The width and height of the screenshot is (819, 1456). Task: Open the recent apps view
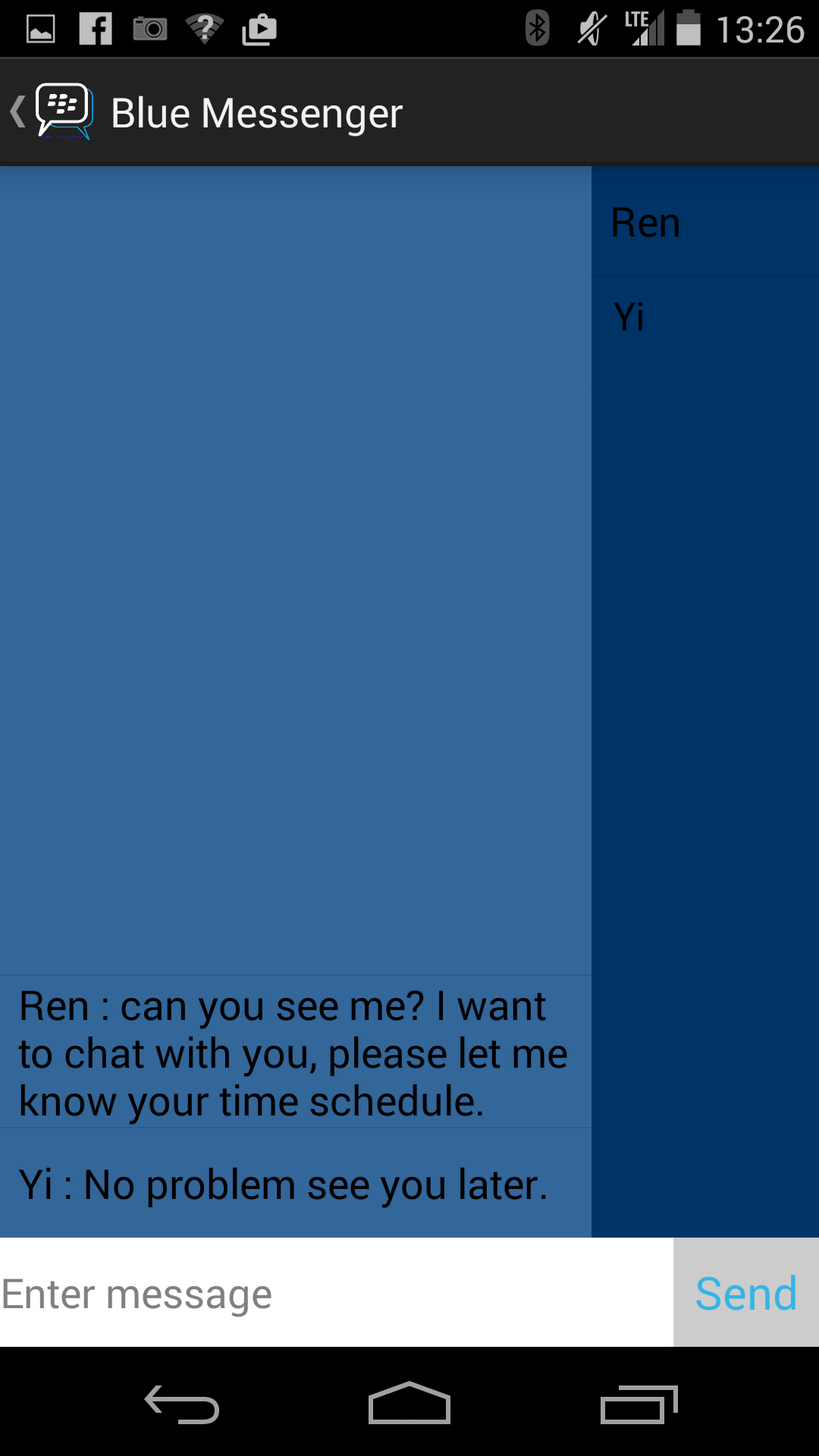point(639,1404)
